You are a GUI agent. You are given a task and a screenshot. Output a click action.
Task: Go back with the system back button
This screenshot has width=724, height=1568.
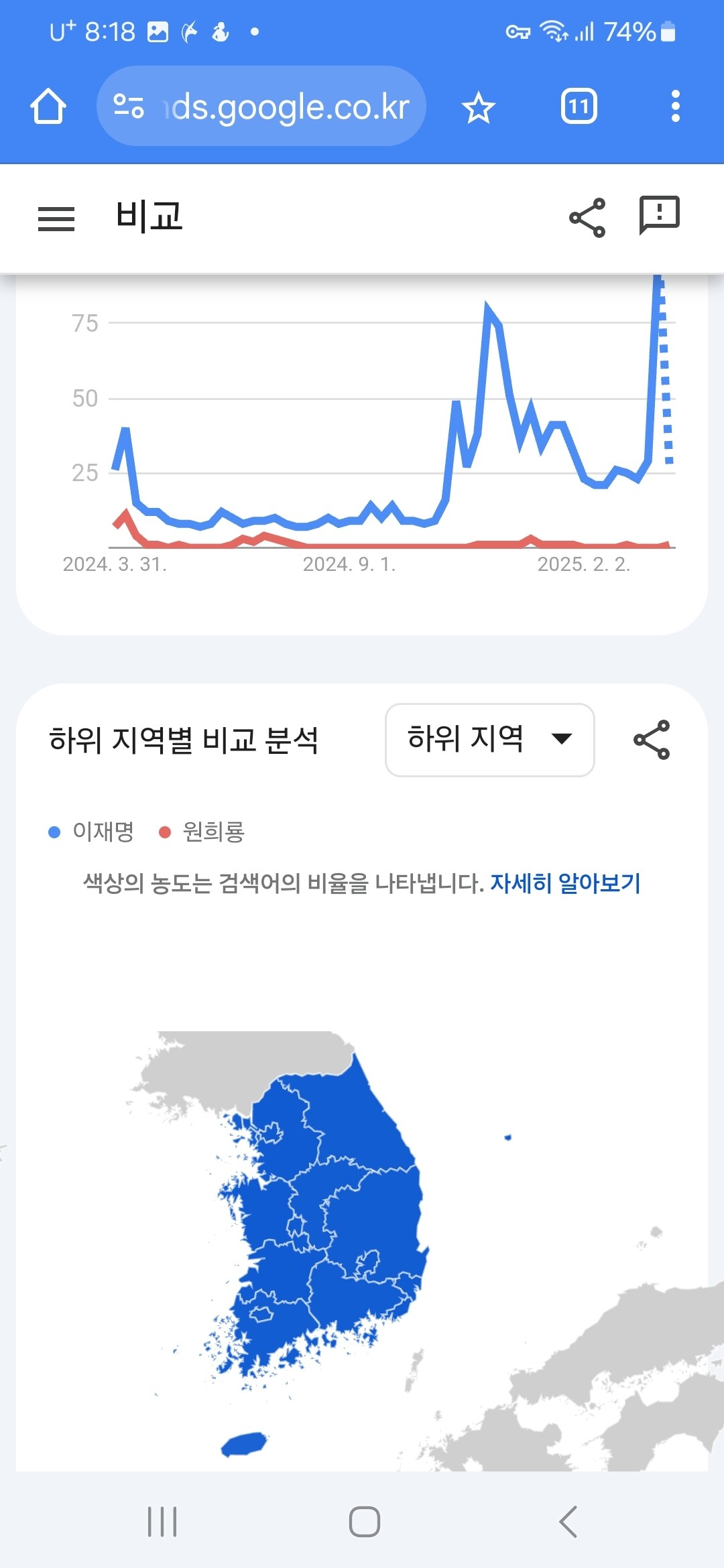pyautogui.click(x=568, y=1521)
